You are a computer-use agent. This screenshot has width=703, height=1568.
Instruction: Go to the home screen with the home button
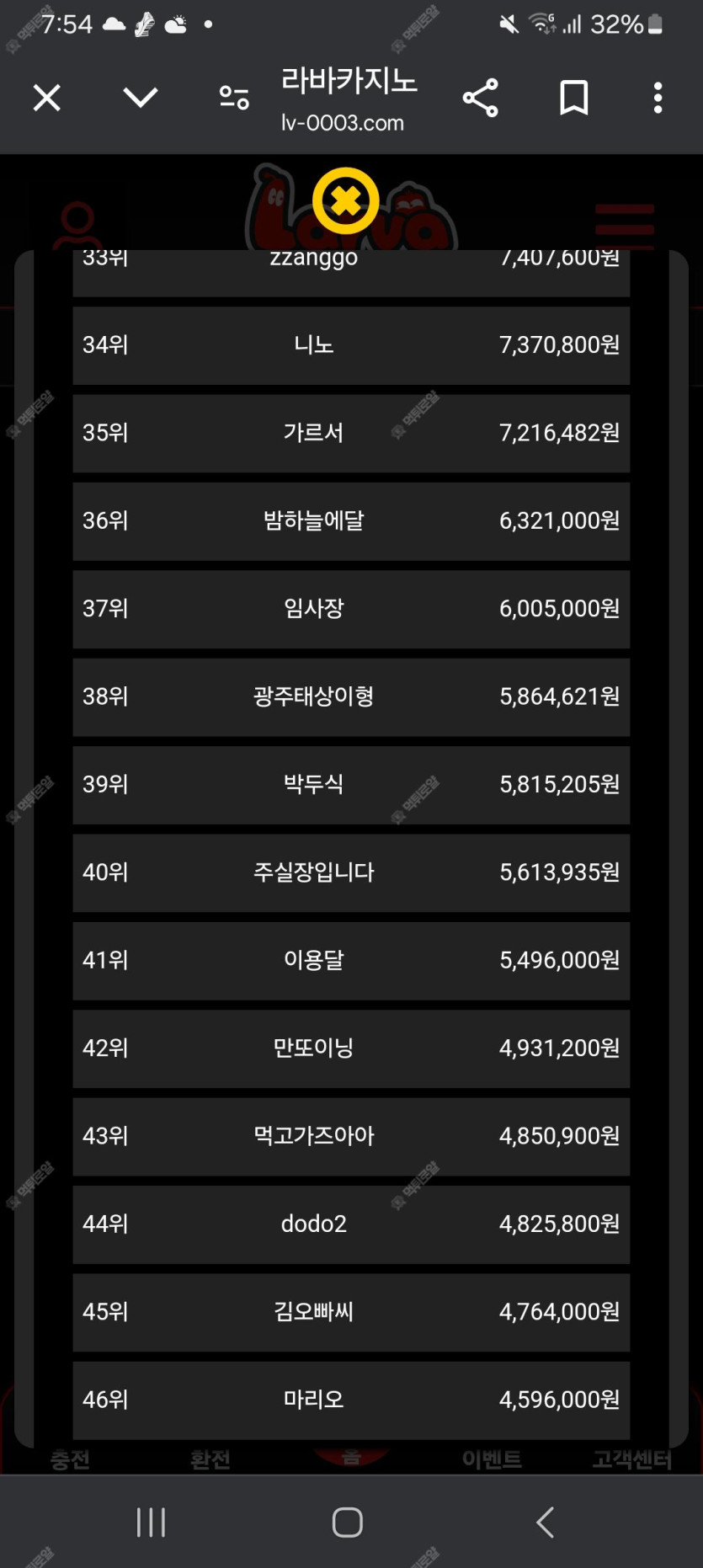[x=348, y=1522]
